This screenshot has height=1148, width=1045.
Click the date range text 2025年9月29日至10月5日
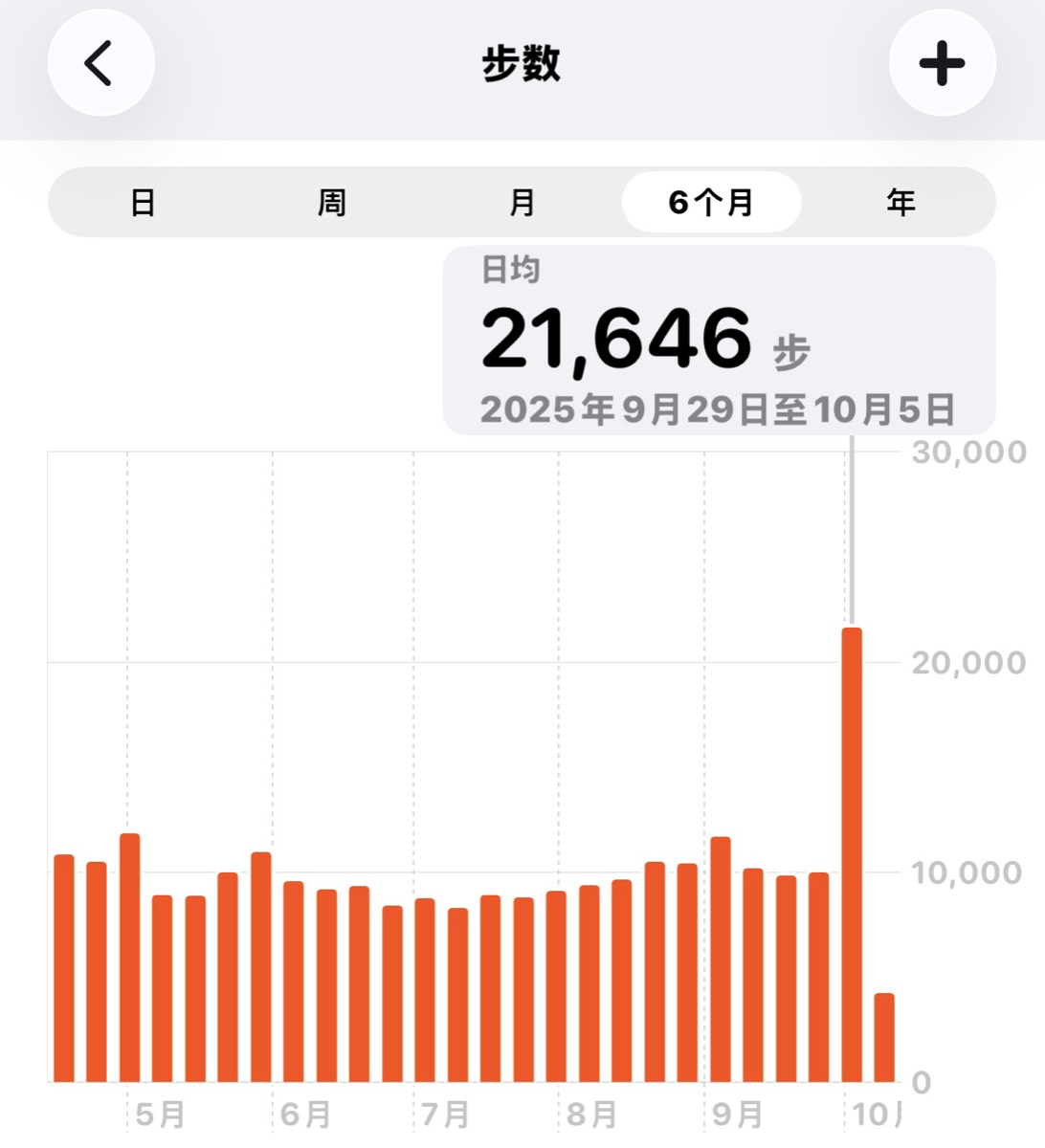click(x=718, y=409)
